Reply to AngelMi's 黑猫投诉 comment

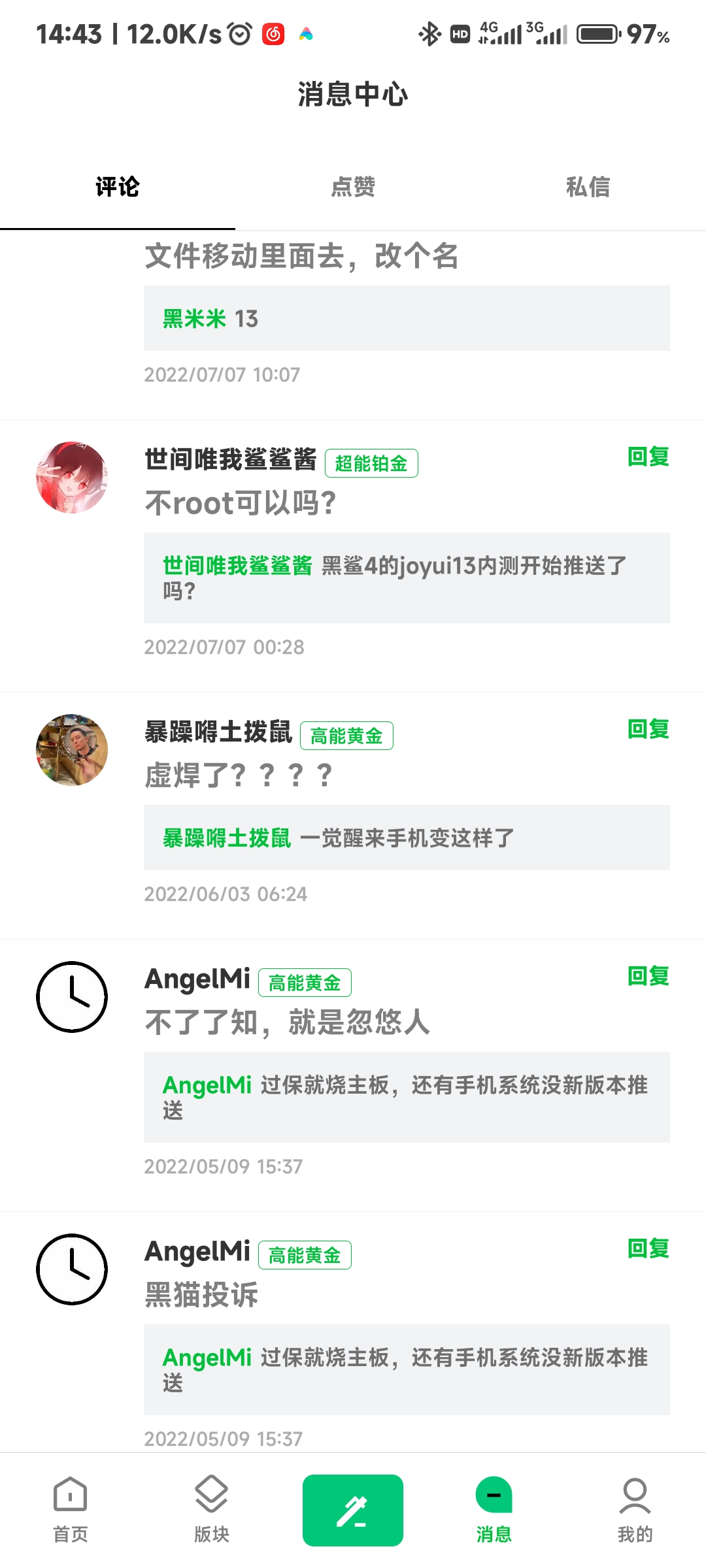tap(648, 1249)
